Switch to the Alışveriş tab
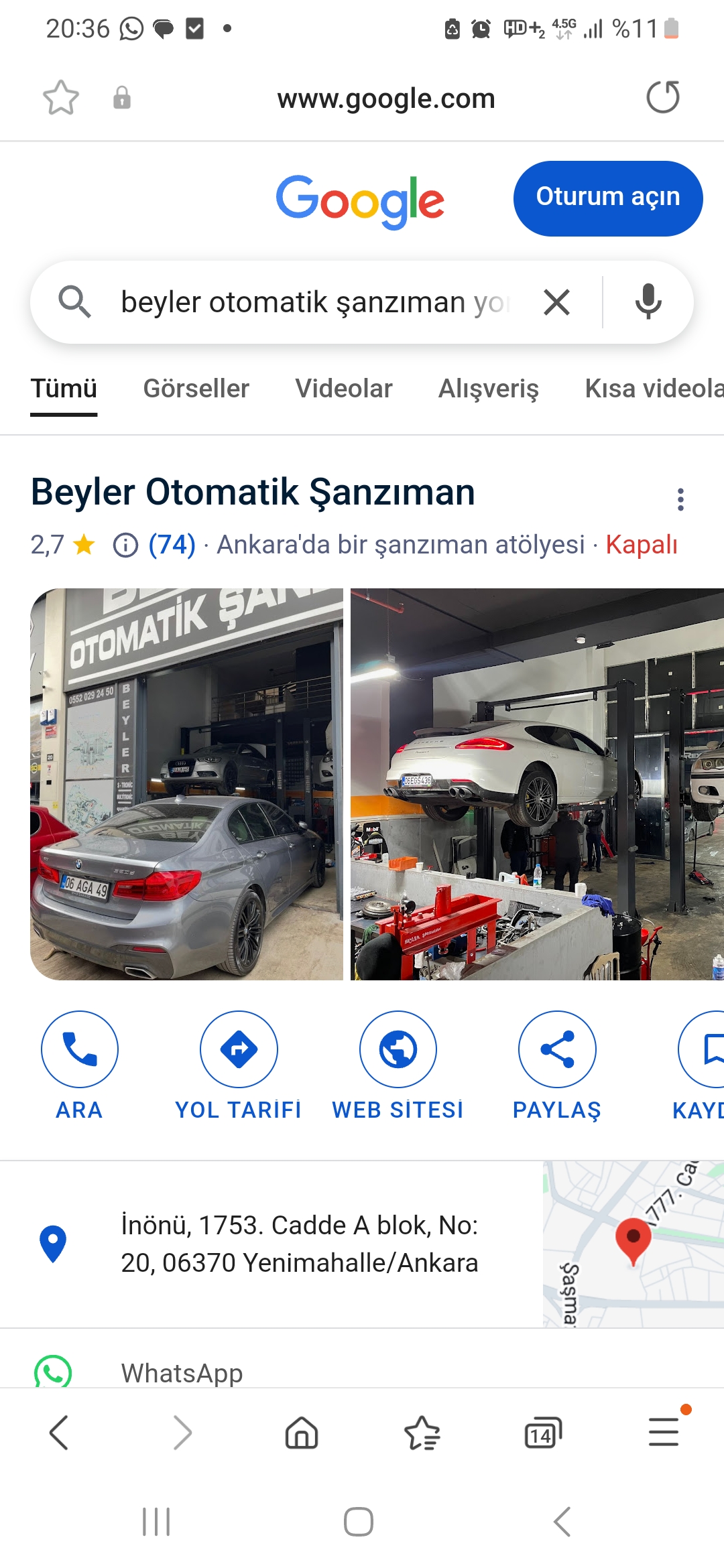 pos(488,389)
